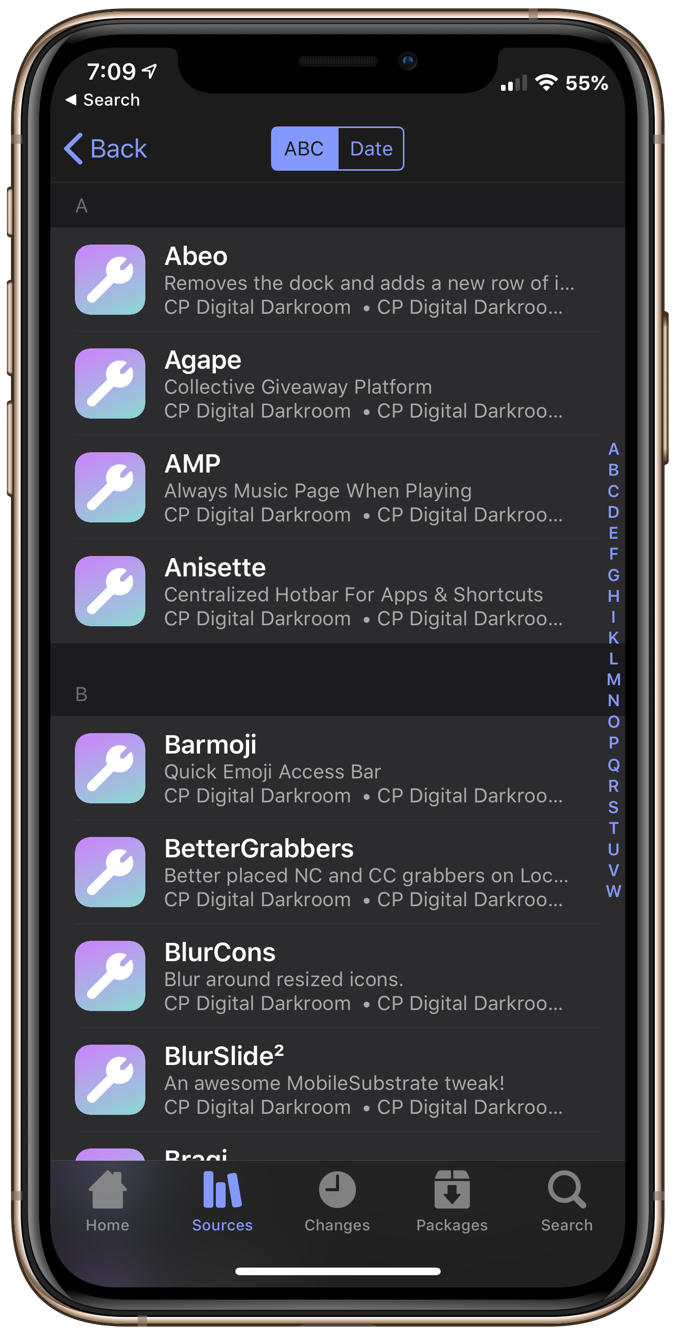Open the Anisette package
The width and height of the screenshot is (675, 1336).
click(338, 592)
